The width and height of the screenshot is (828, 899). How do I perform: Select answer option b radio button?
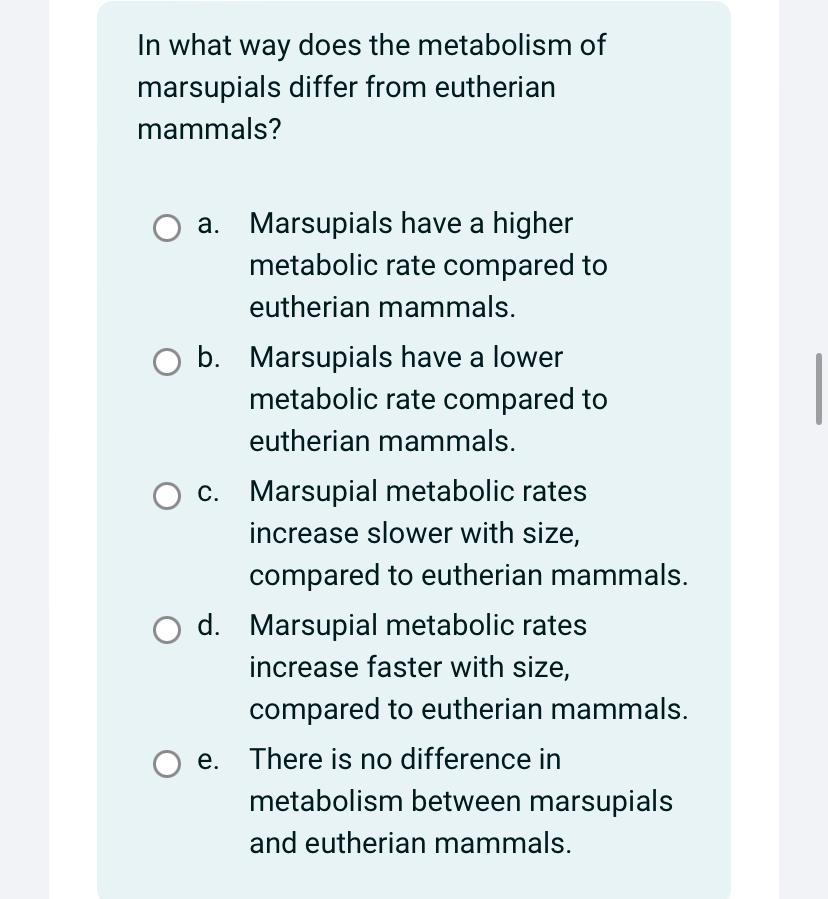[167, 362]
